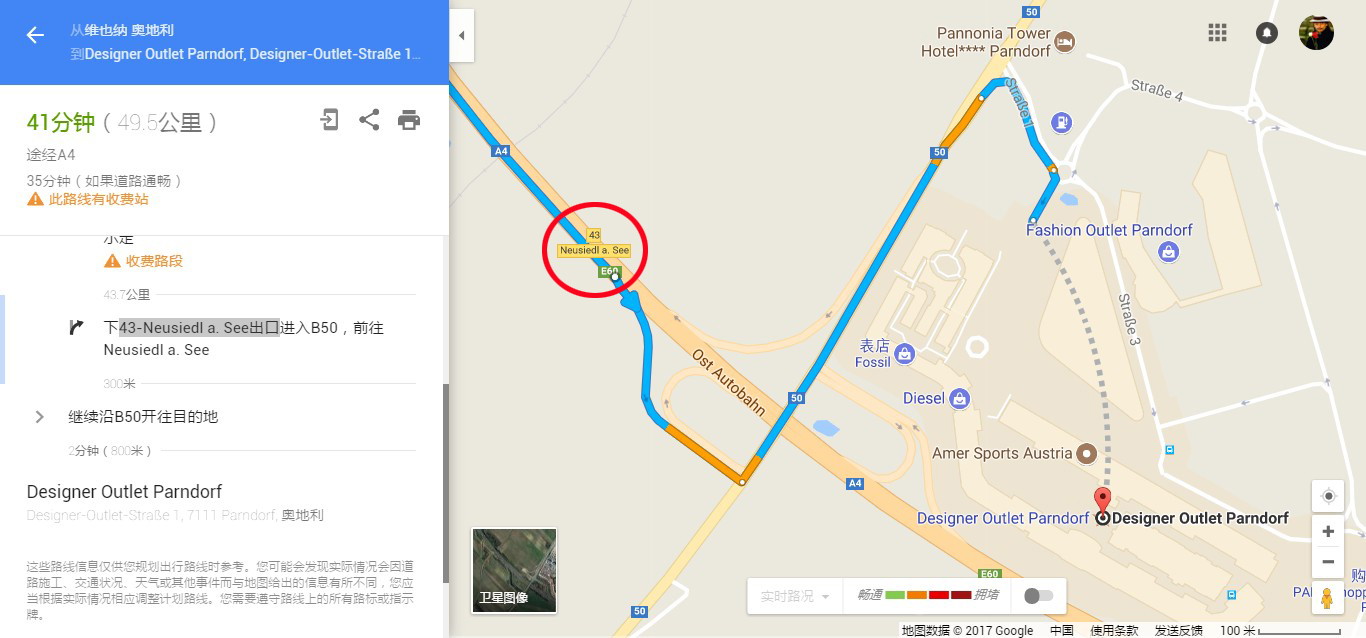
Task: Open 使用条款 terms link
Action: tap(1114, 630)
